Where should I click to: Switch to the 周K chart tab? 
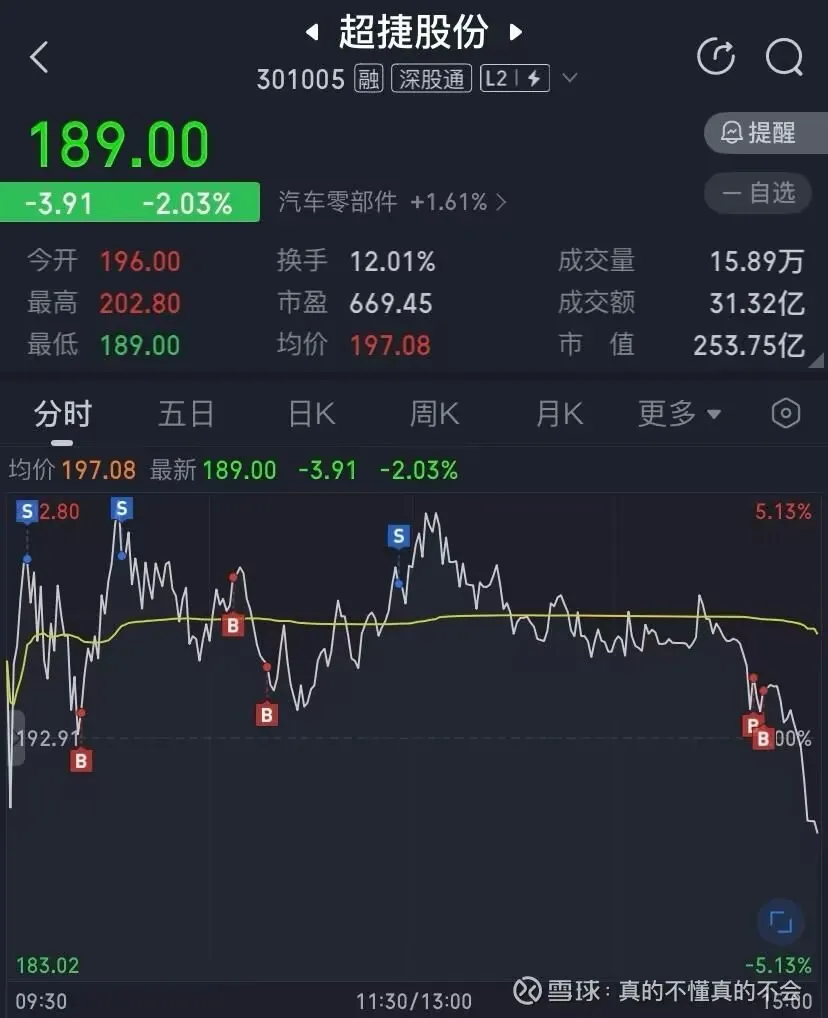tap(435, 413)
